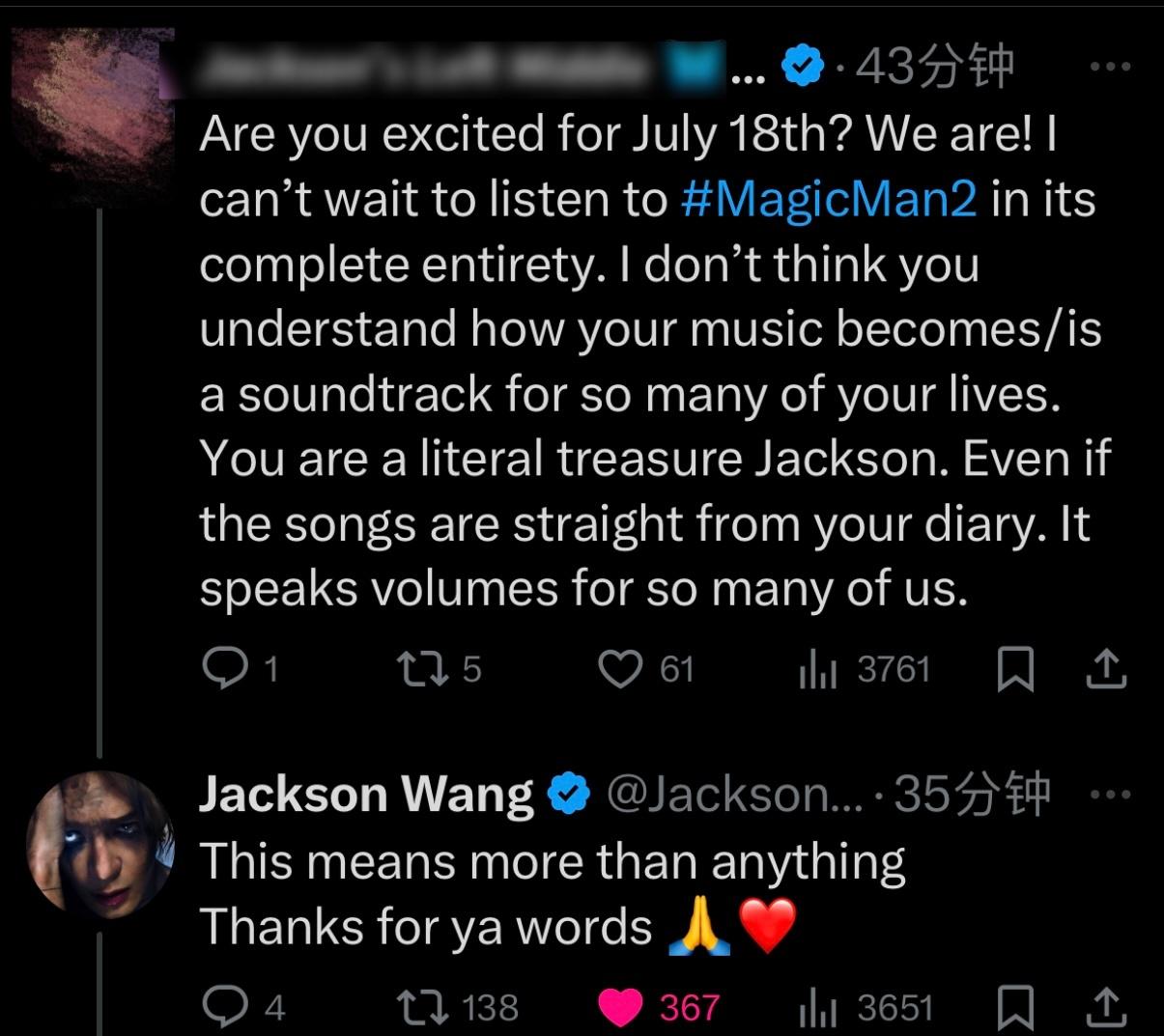Reply to Jackson Wang's tweet
Screen dimensions: 1164x1036
(x=224, y=1008)
